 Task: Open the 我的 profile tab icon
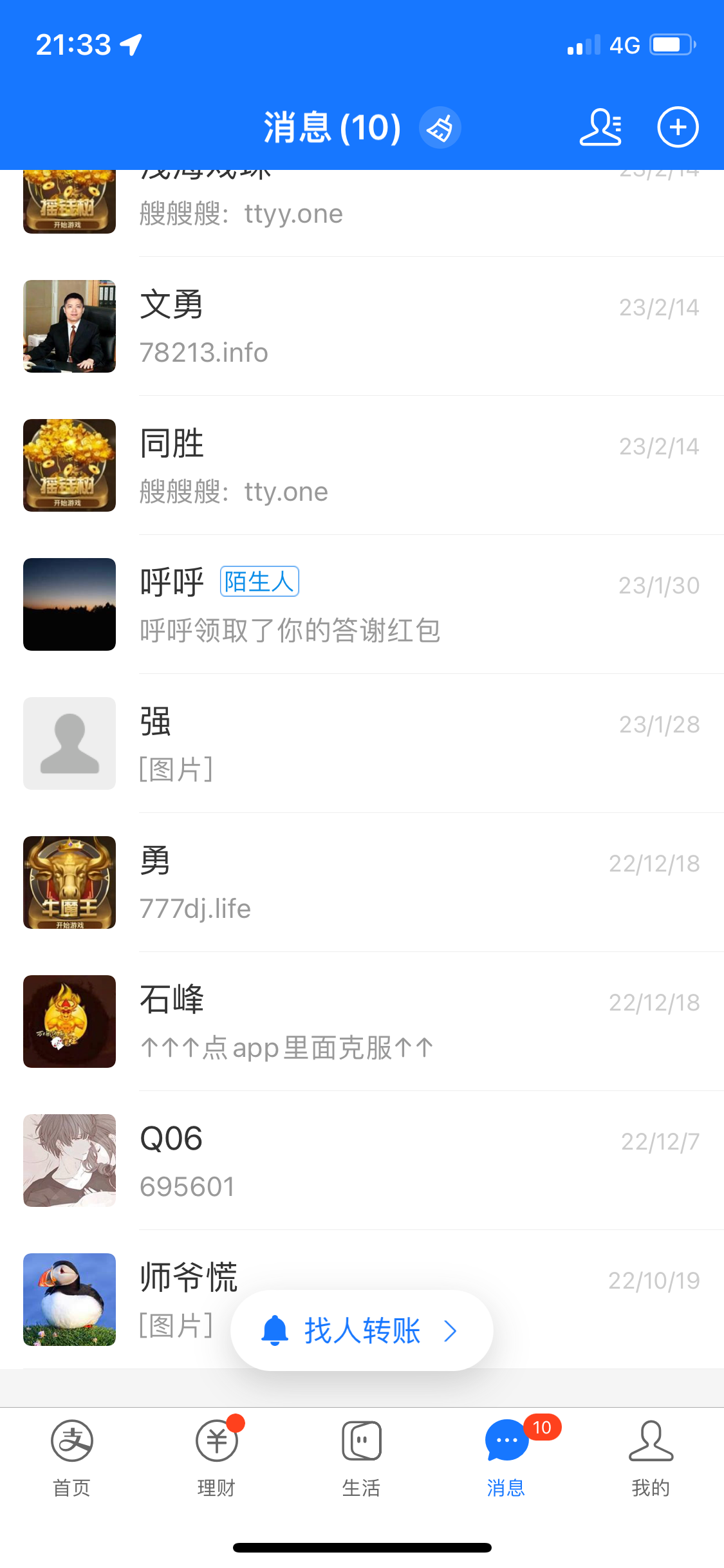(x=651, y=1440)
